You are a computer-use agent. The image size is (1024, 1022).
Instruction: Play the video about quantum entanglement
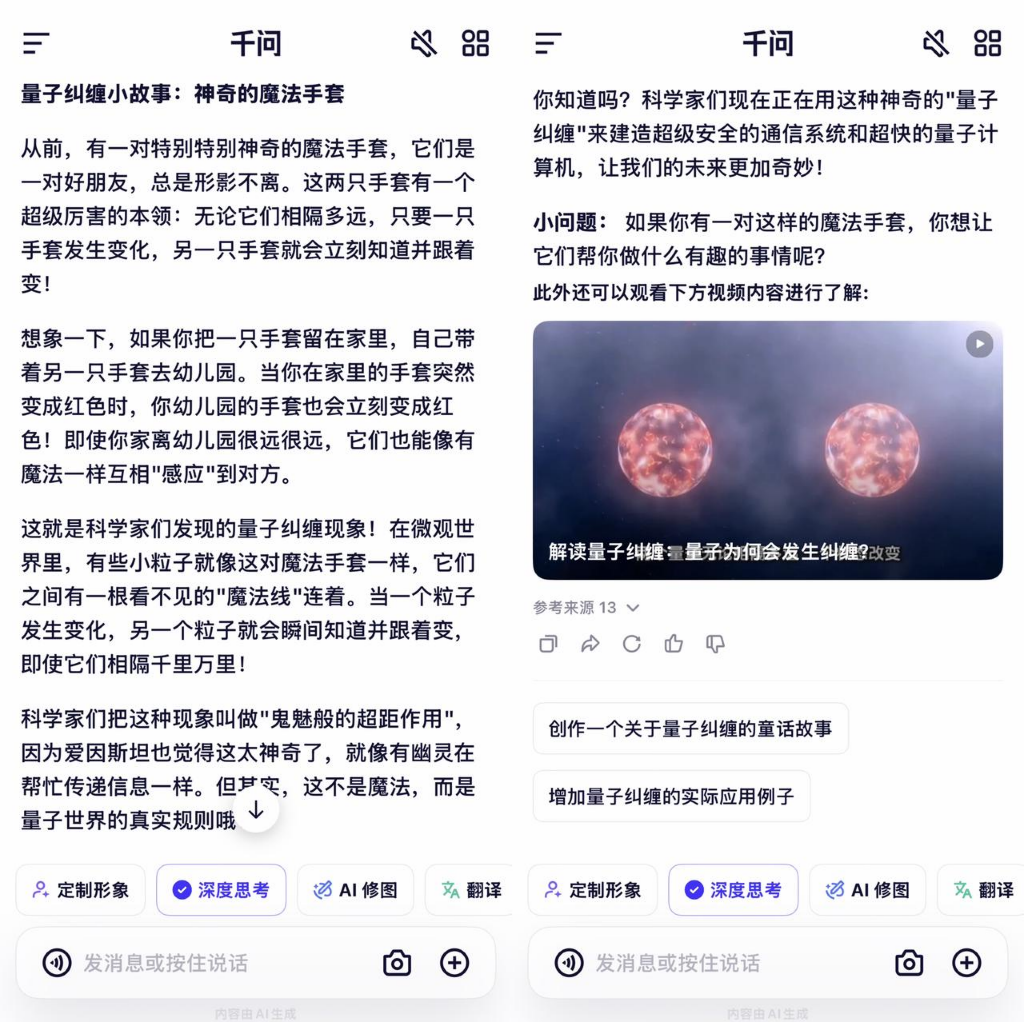coord(979,344)
